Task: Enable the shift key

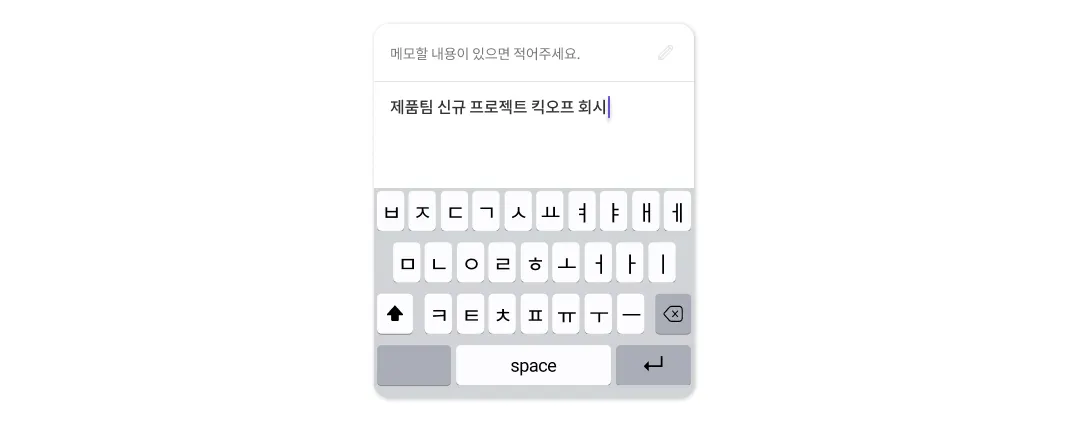Action: [394, 314]
